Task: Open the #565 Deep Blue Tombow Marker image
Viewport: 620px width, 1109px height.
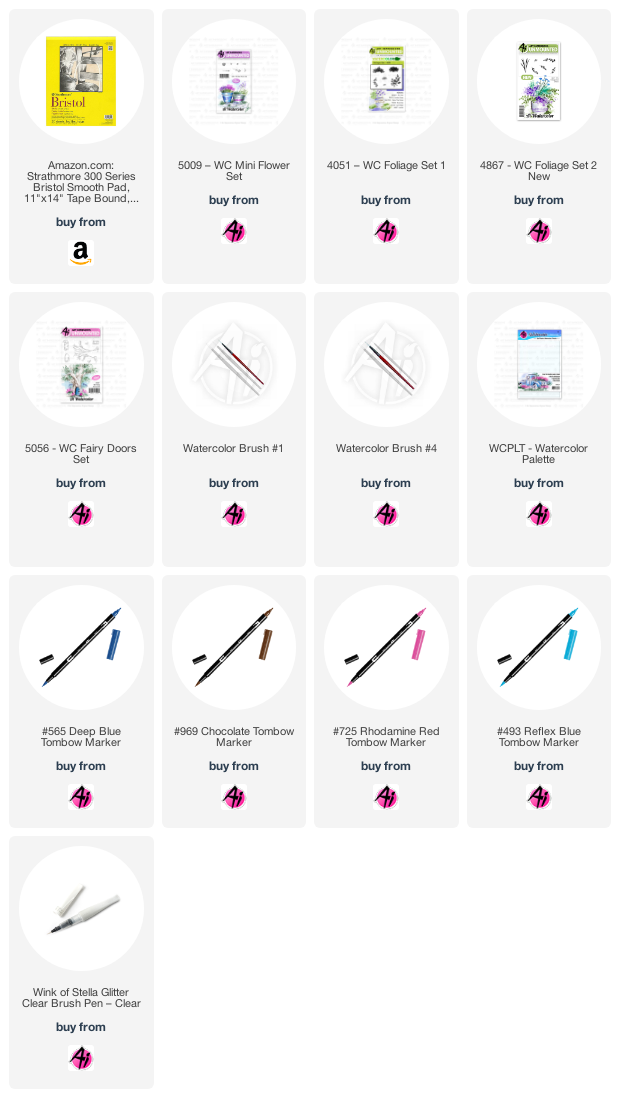Action: tap(81, 647)
